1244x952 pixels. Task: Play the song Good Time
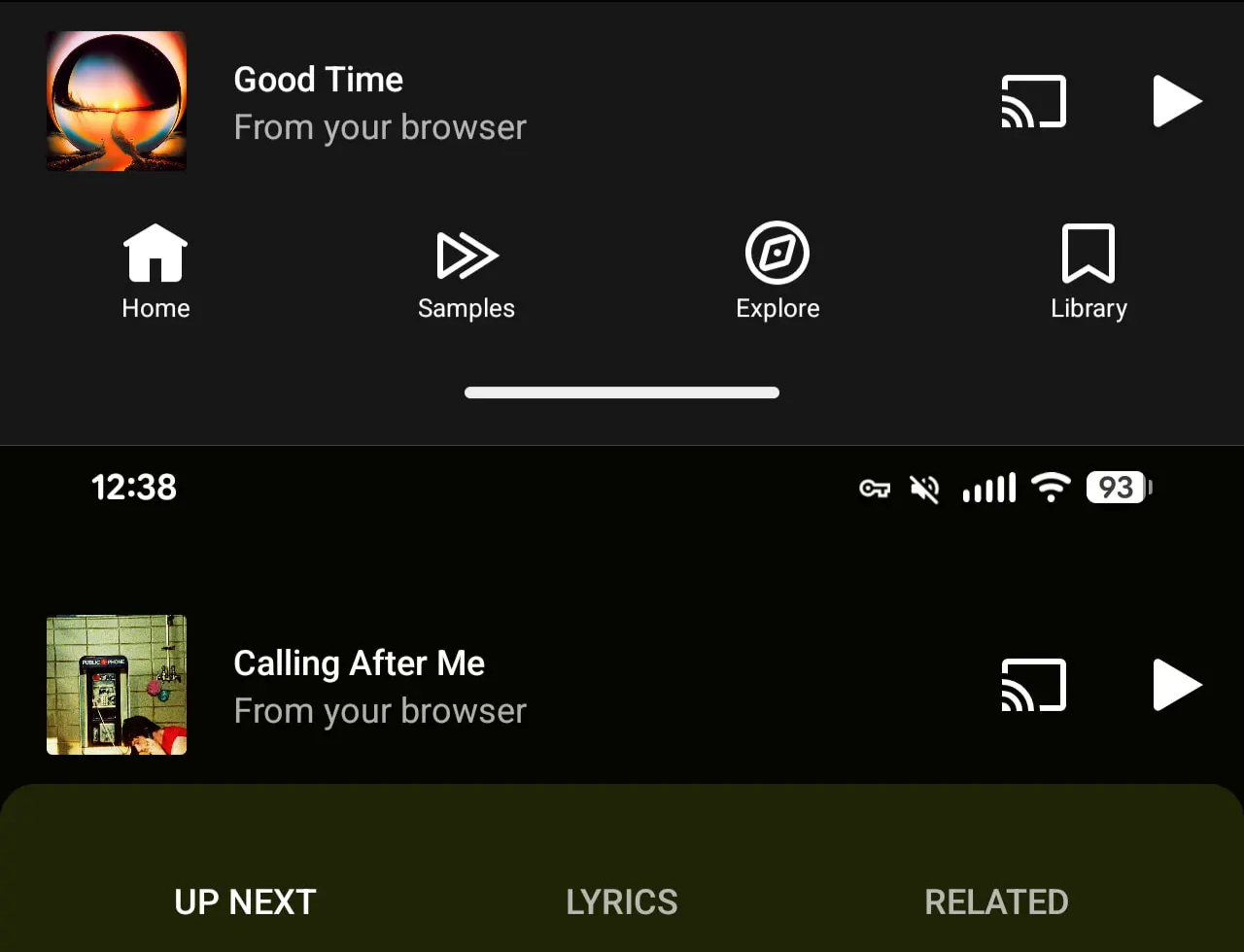1177,101
